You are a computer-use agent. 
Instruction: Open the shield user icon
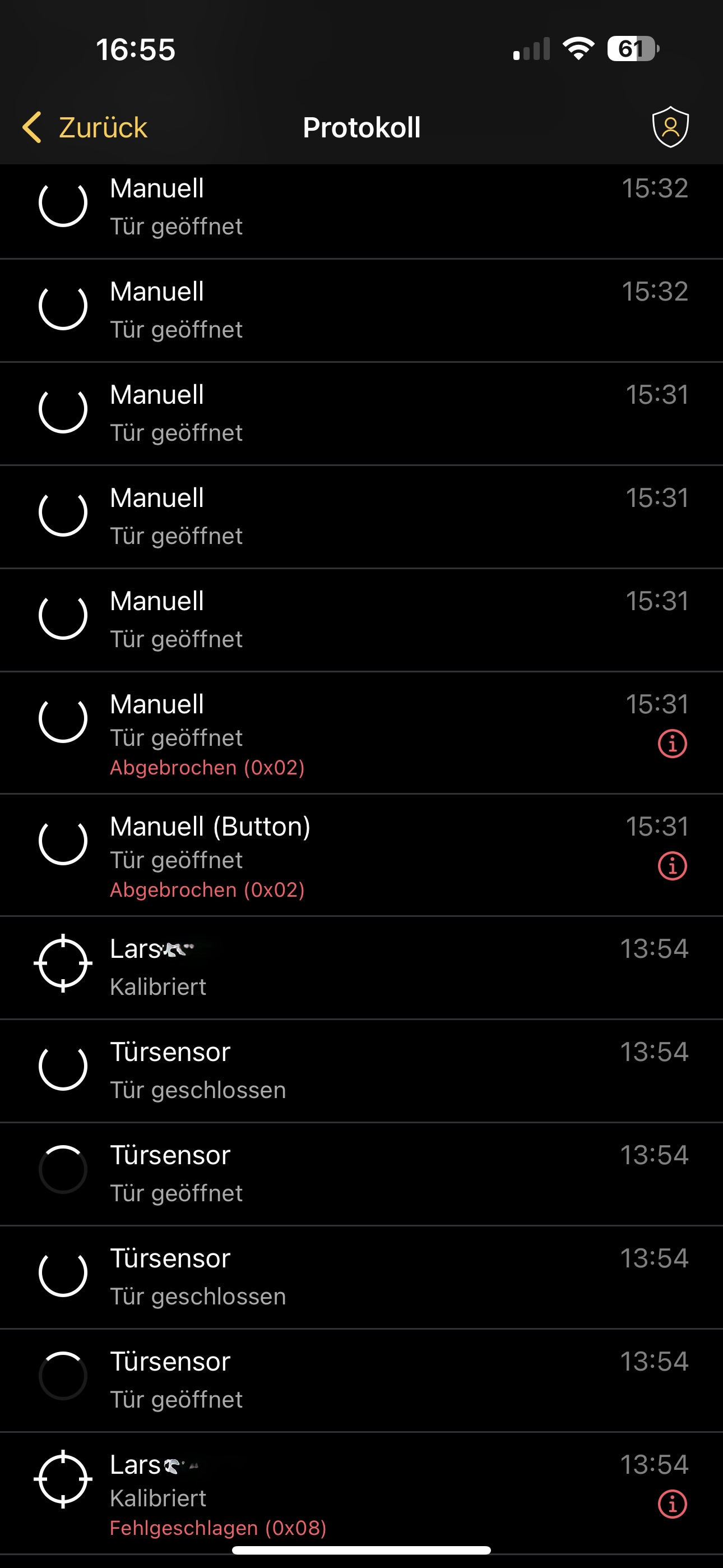pyautogui.click(x=670, y=127)
